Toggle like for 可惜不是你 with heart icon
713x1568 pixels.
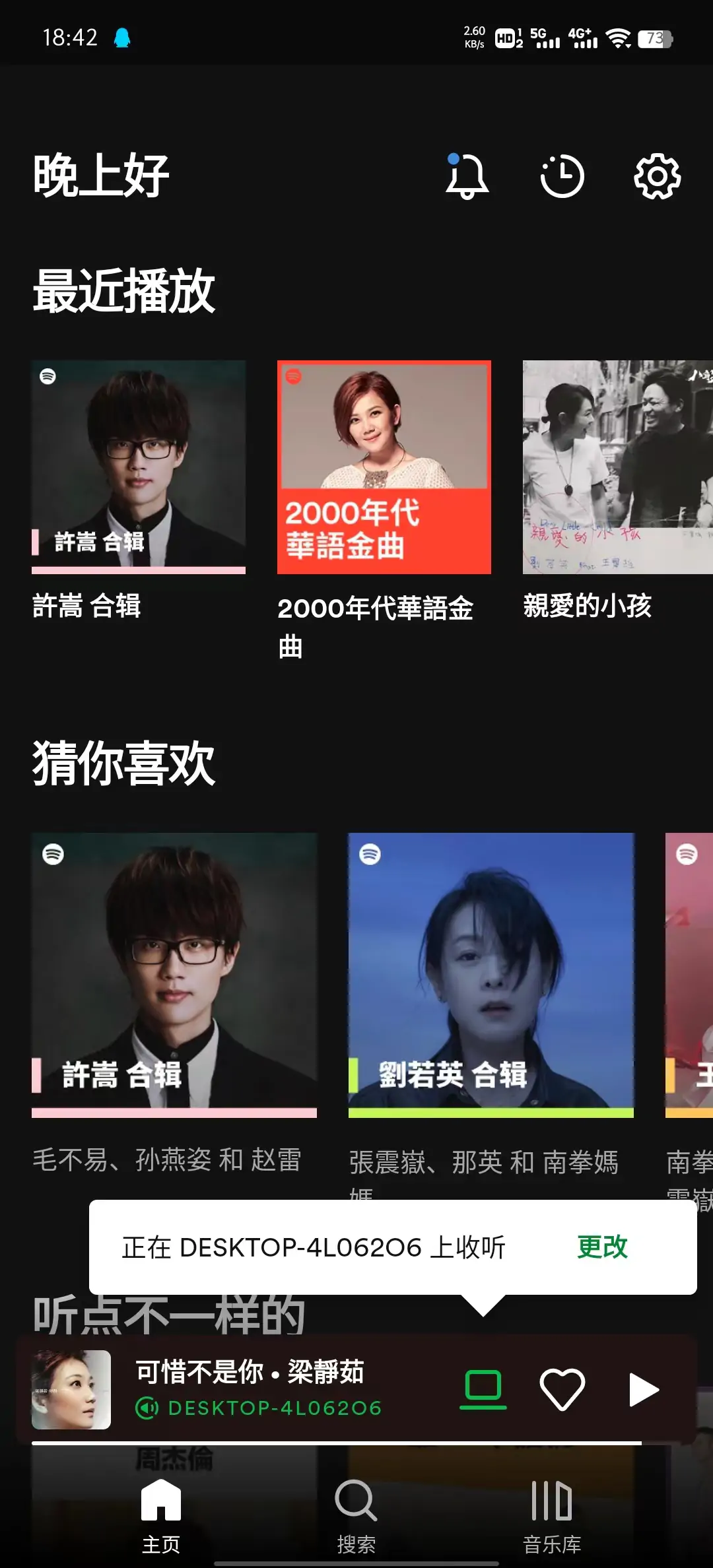click(562, 1388)
